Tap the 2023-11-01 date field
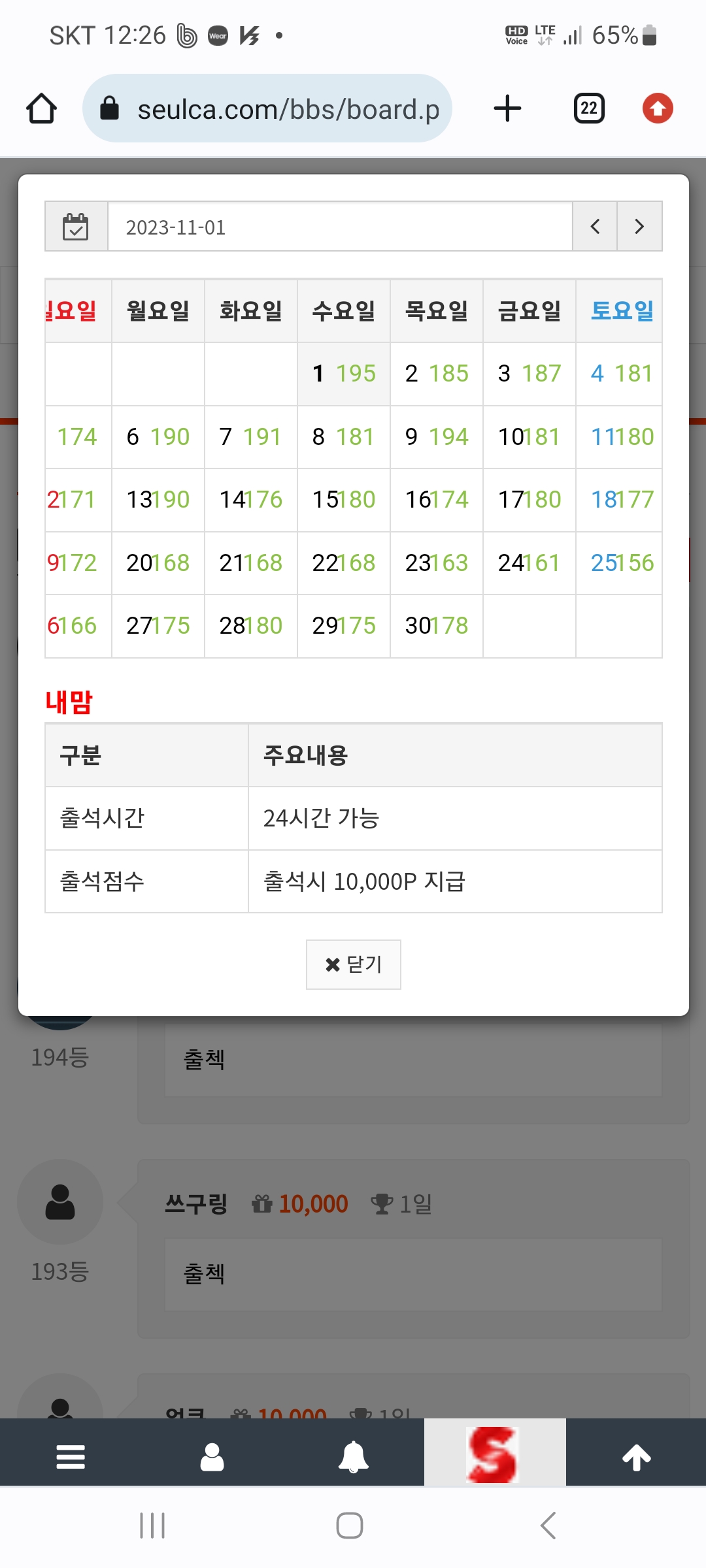 click(x=340, y=226)
